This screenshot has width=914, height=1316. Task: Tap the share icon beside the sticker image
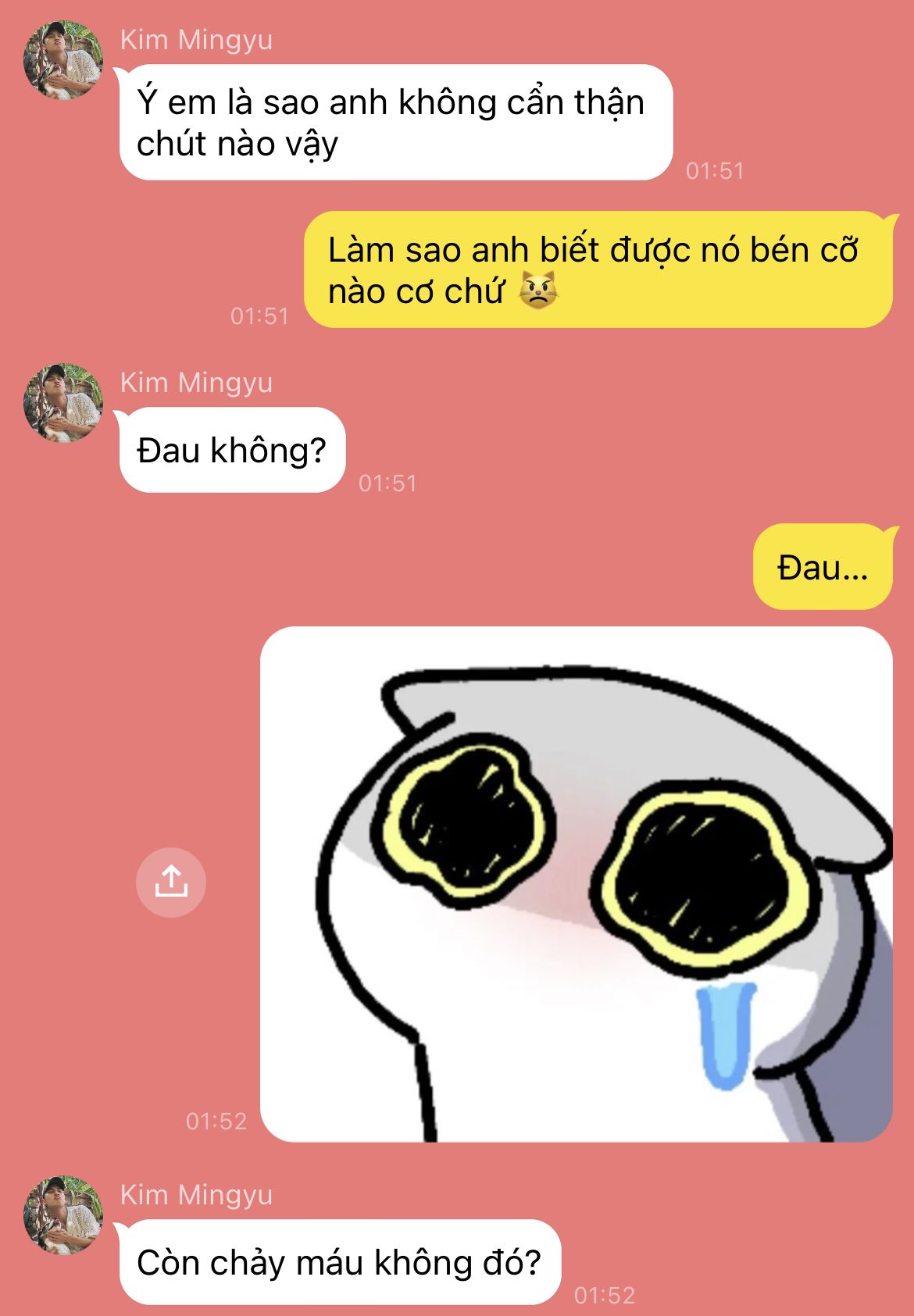170,882
